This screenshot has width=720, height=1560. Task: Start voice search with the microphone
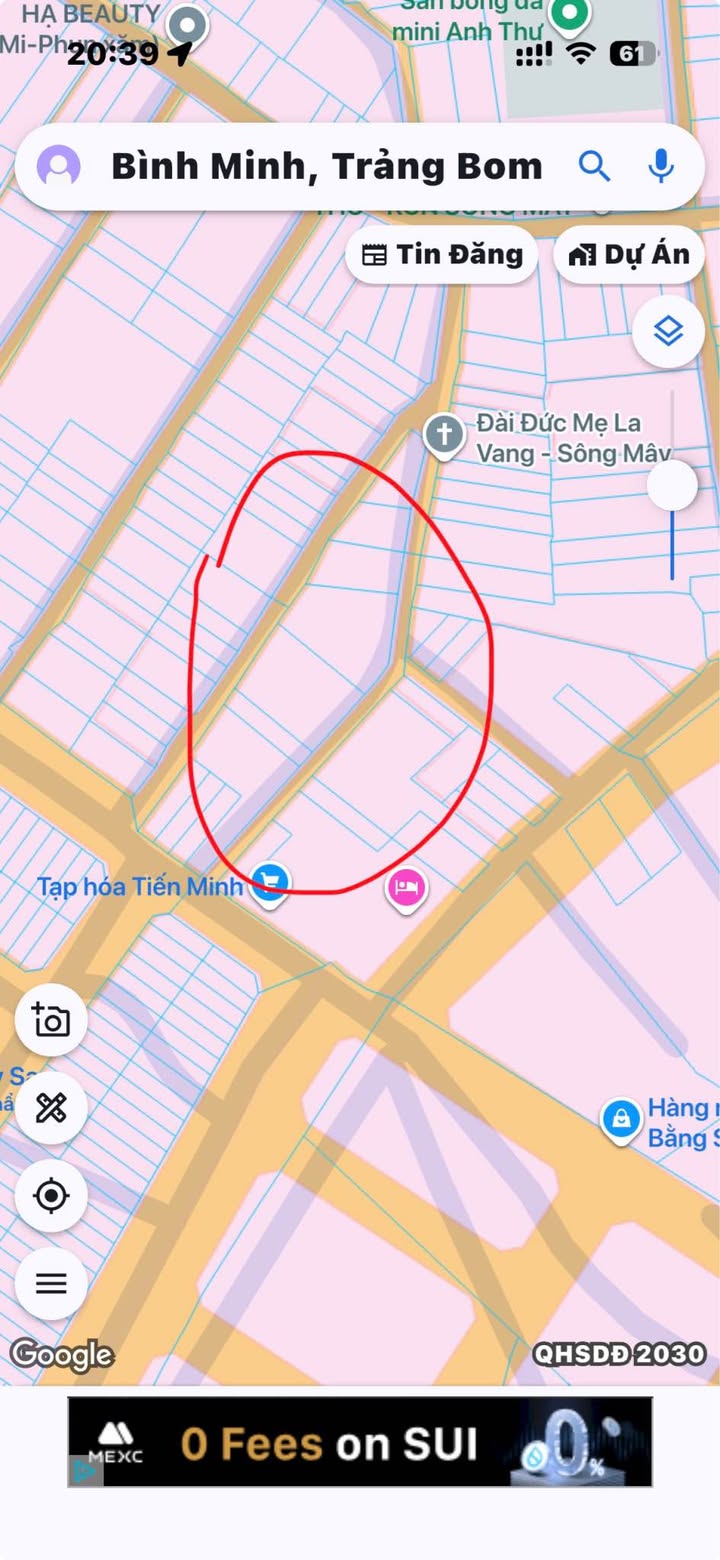[661, 166]
